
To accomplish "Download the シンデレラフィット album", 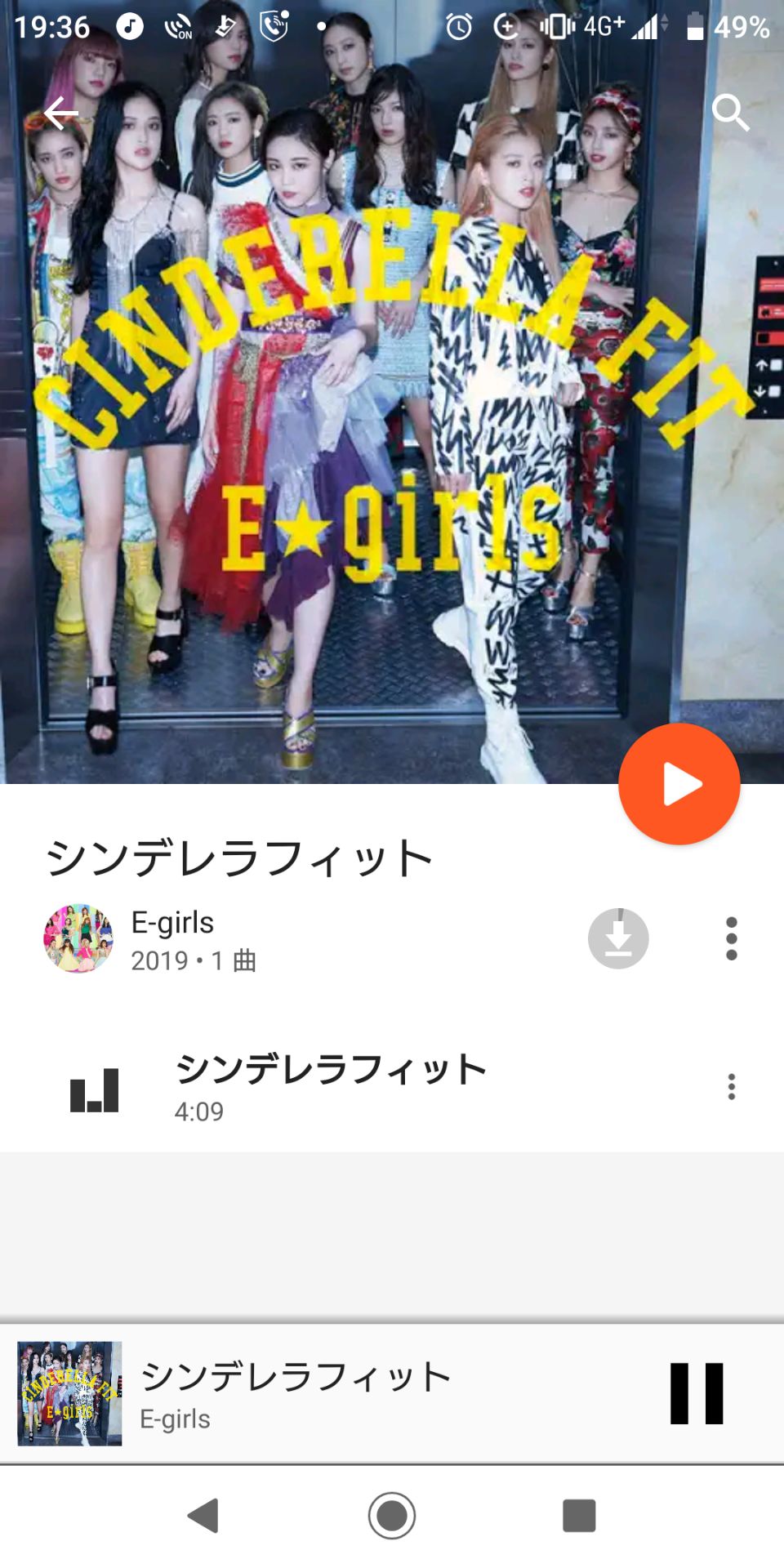I will 618,938.
